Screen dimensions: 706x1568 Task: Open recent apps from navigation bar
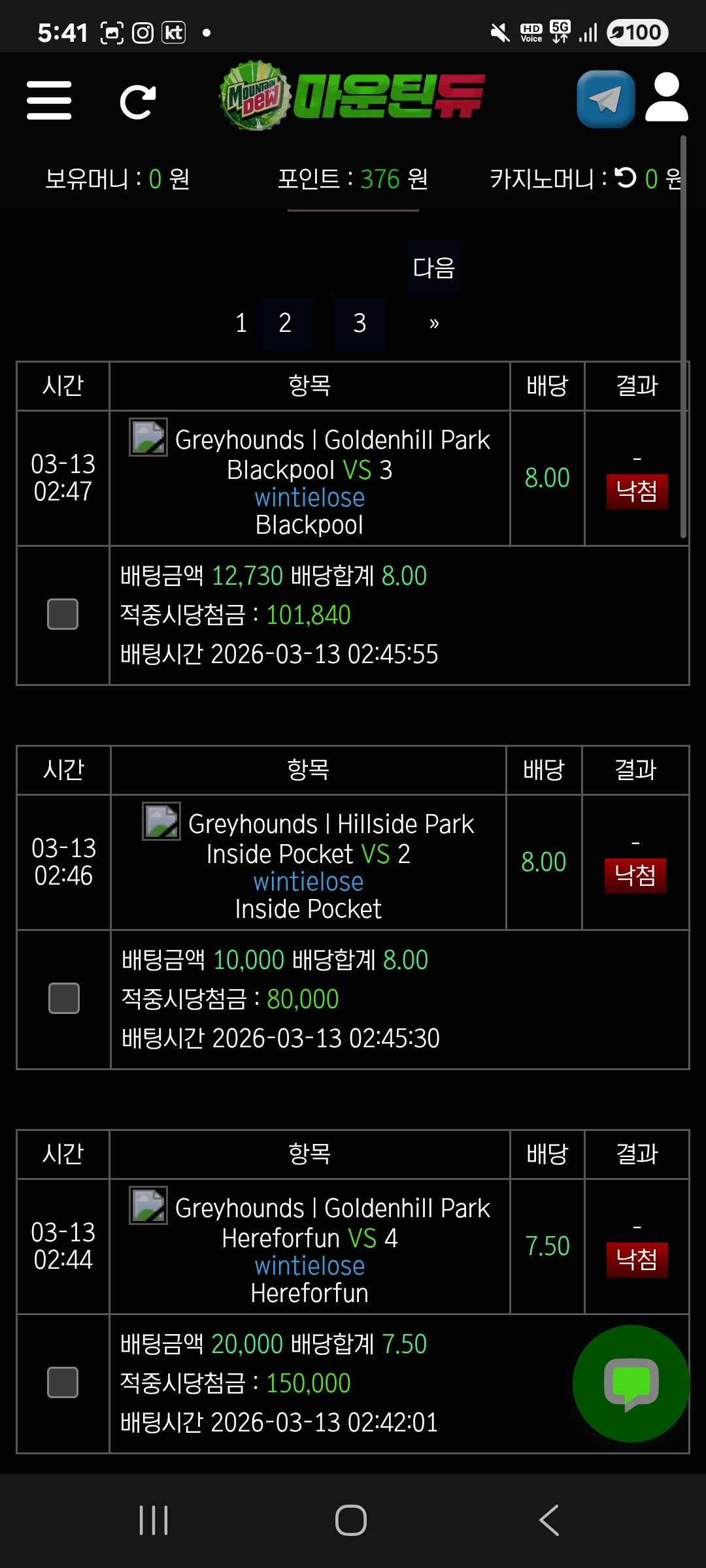click(154, 1520)
